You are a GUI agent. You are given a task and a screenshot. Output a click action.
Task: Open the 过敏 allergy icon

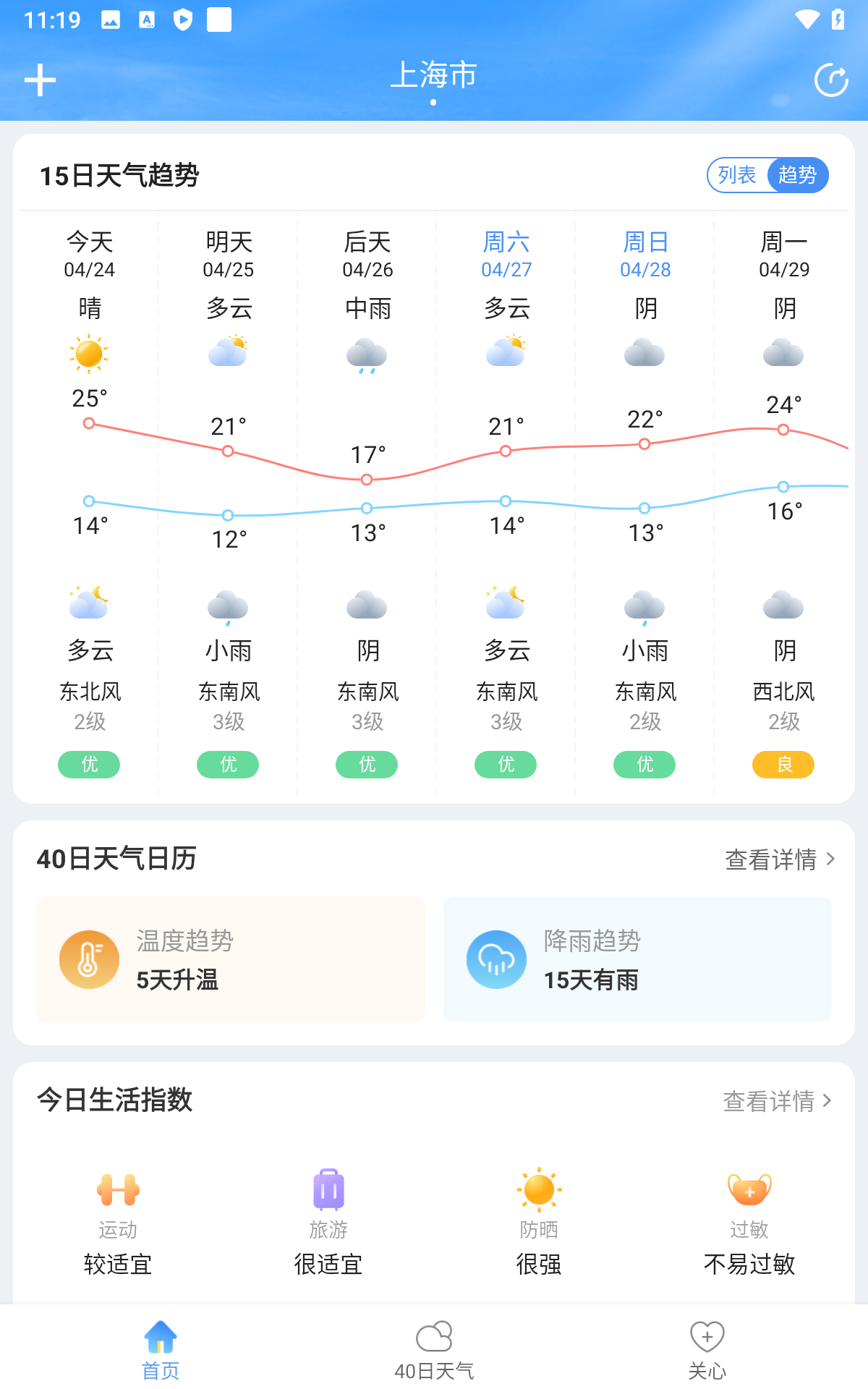tap(749, 1189)
